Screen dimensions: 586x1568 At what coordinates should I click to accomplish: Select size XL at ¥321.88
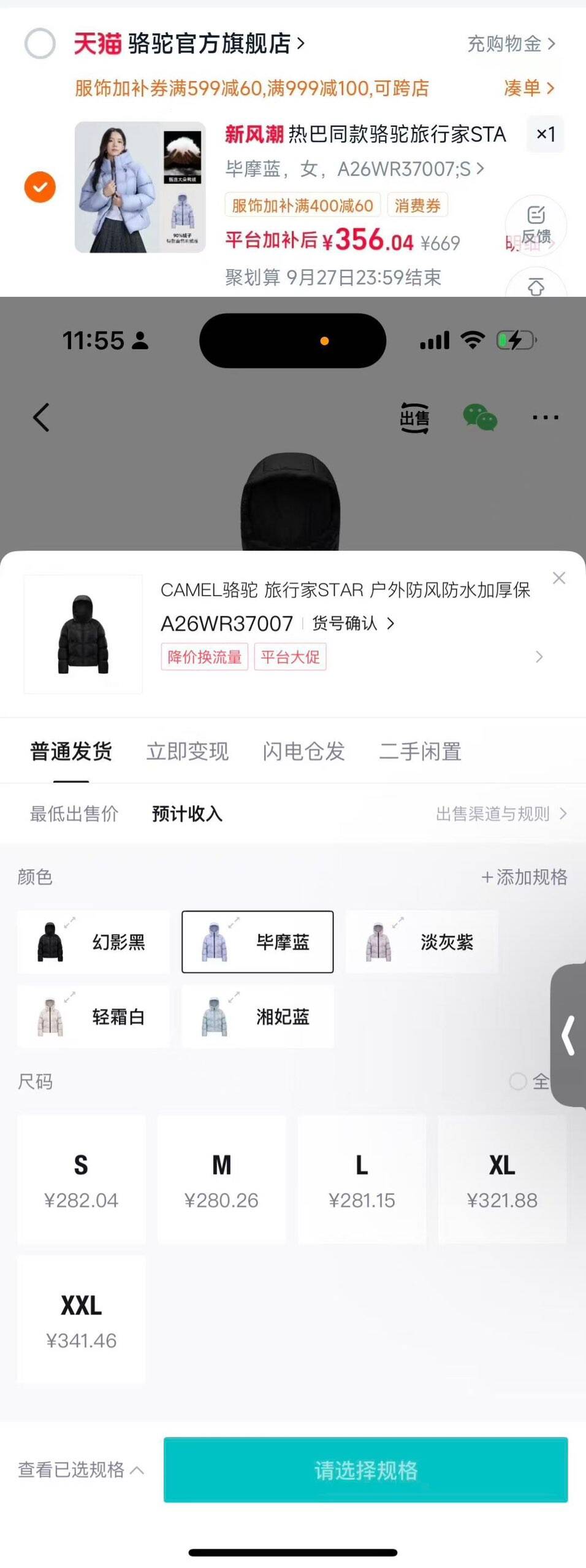coord(502,1180)
